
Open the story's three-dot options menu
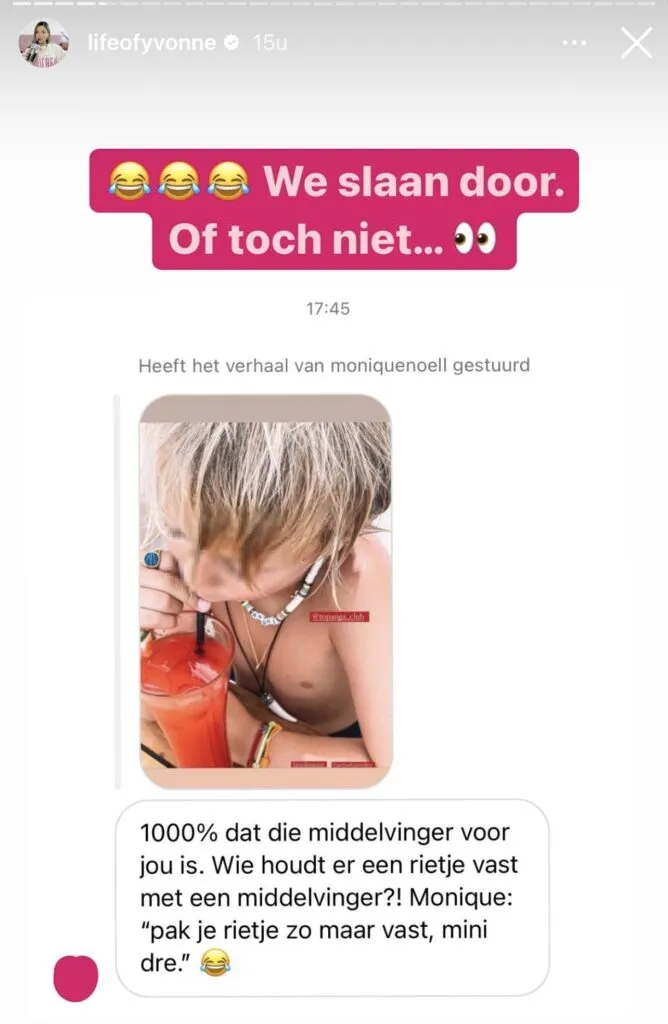click(x=573, y=43)
